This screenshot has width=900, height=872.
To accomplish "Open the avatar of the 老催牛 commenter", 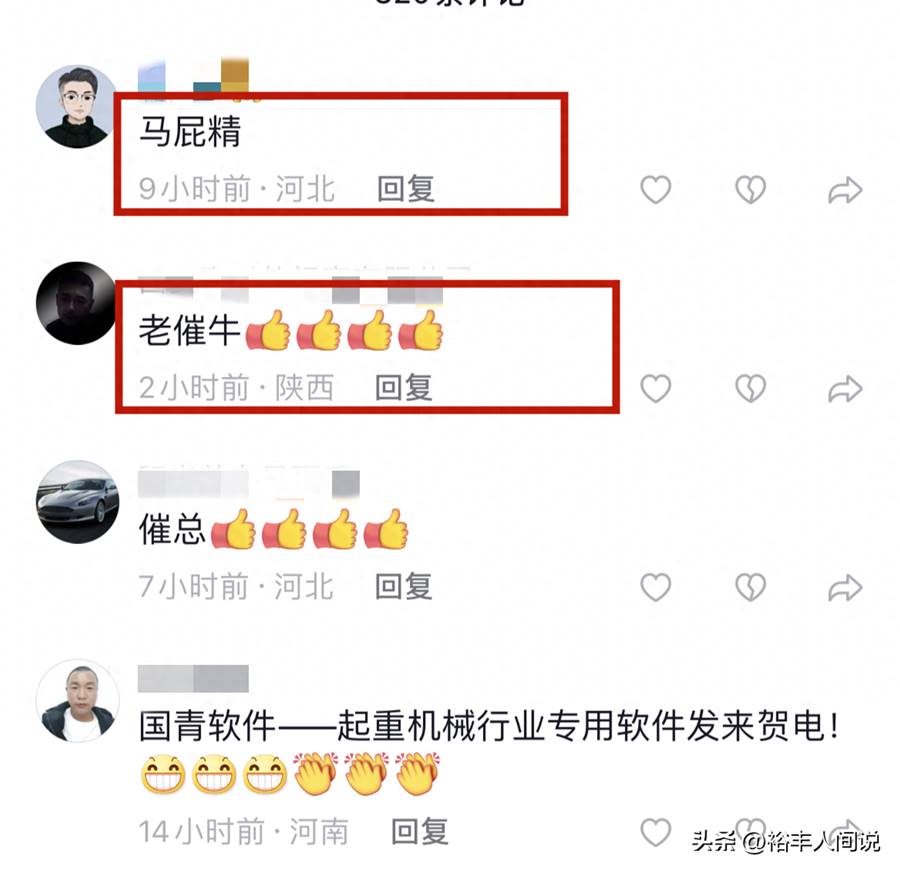I will (77, 304).
